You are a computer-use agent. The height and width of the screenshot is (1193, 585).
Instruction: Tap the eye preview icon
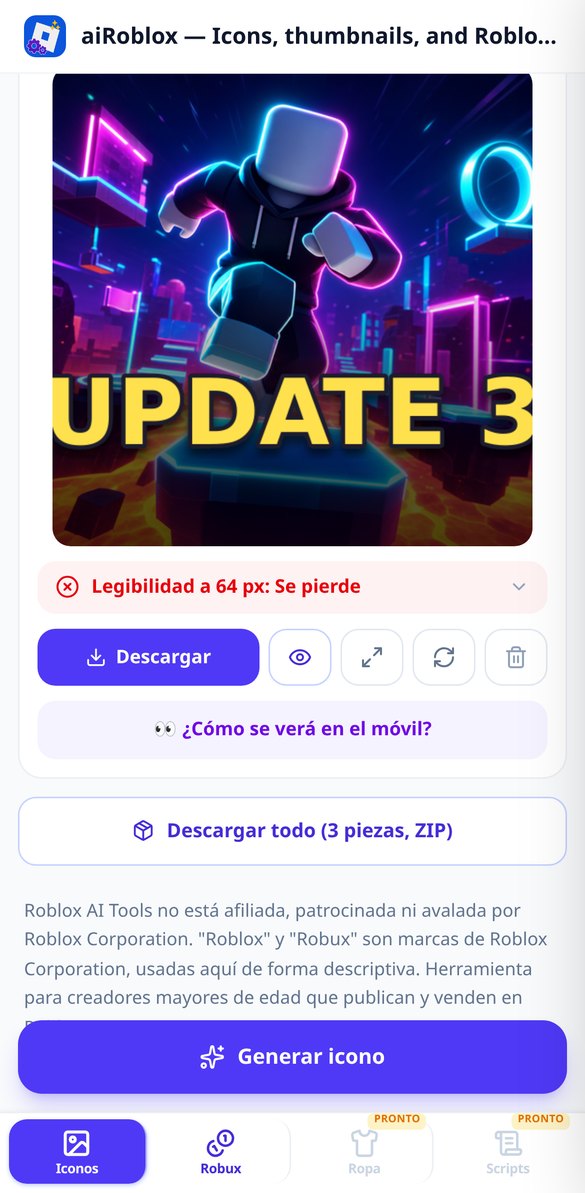pyautogui.click(x=300, y=657)
